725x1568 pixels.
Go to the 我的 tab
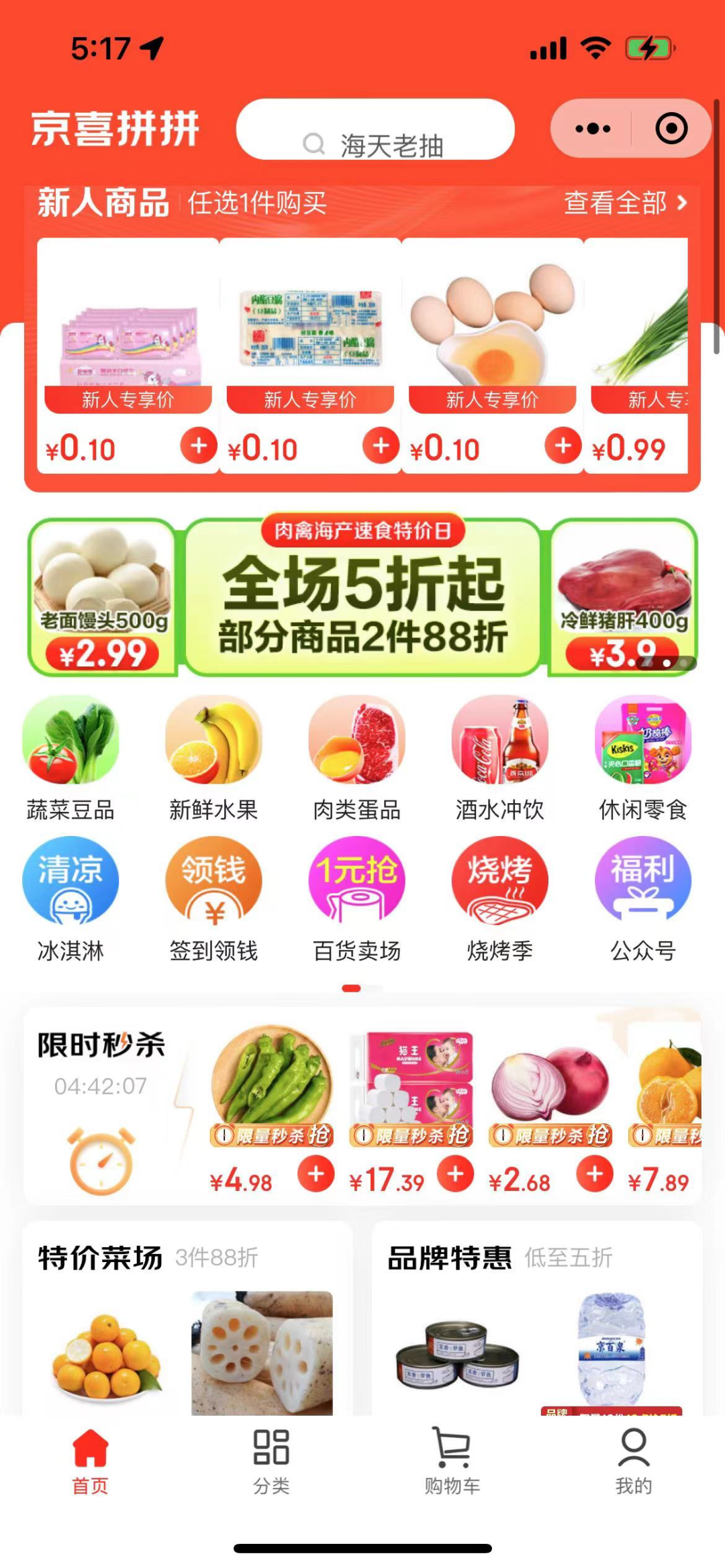coord(634,1463)
